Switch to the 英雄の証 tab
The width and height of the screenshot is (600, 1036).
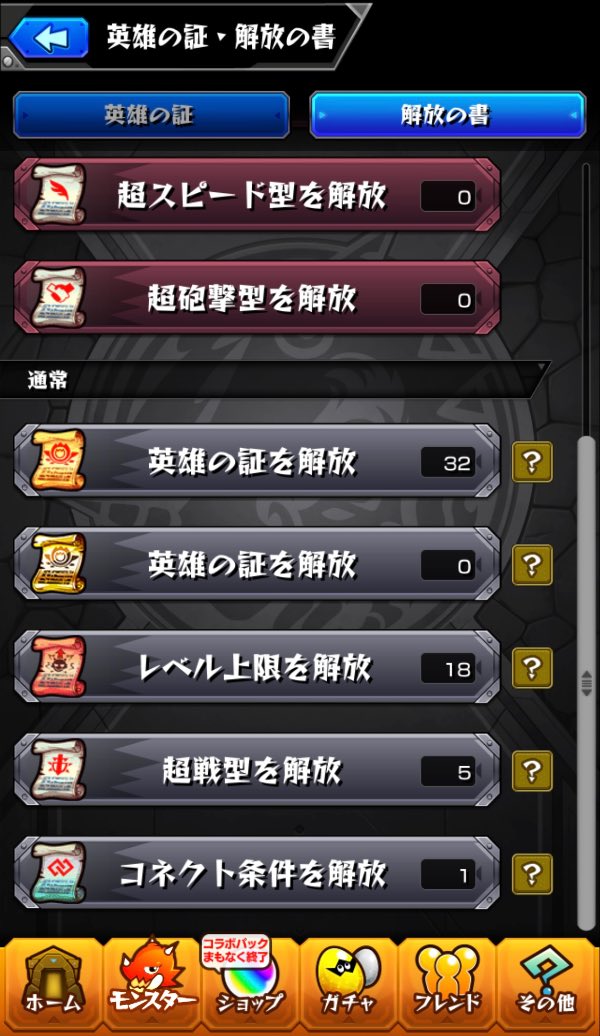pos(151,115)
